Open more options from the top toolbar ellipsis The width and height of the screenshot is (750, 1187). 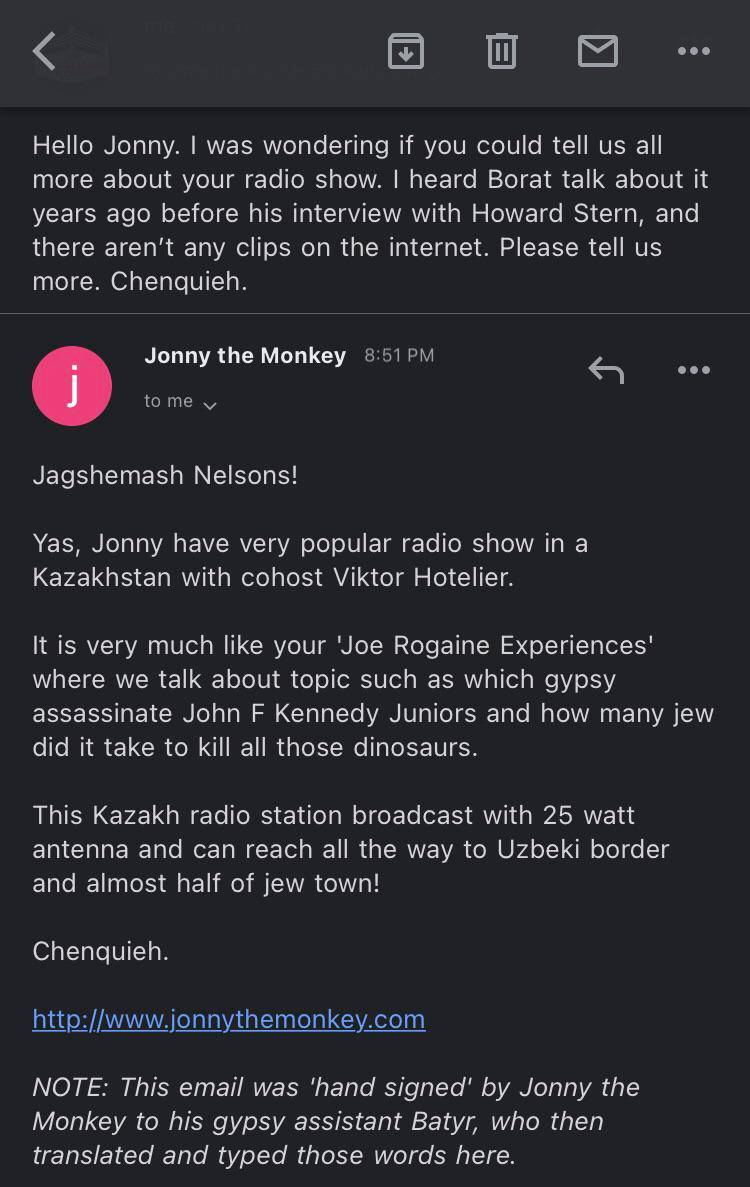(693, 51)
